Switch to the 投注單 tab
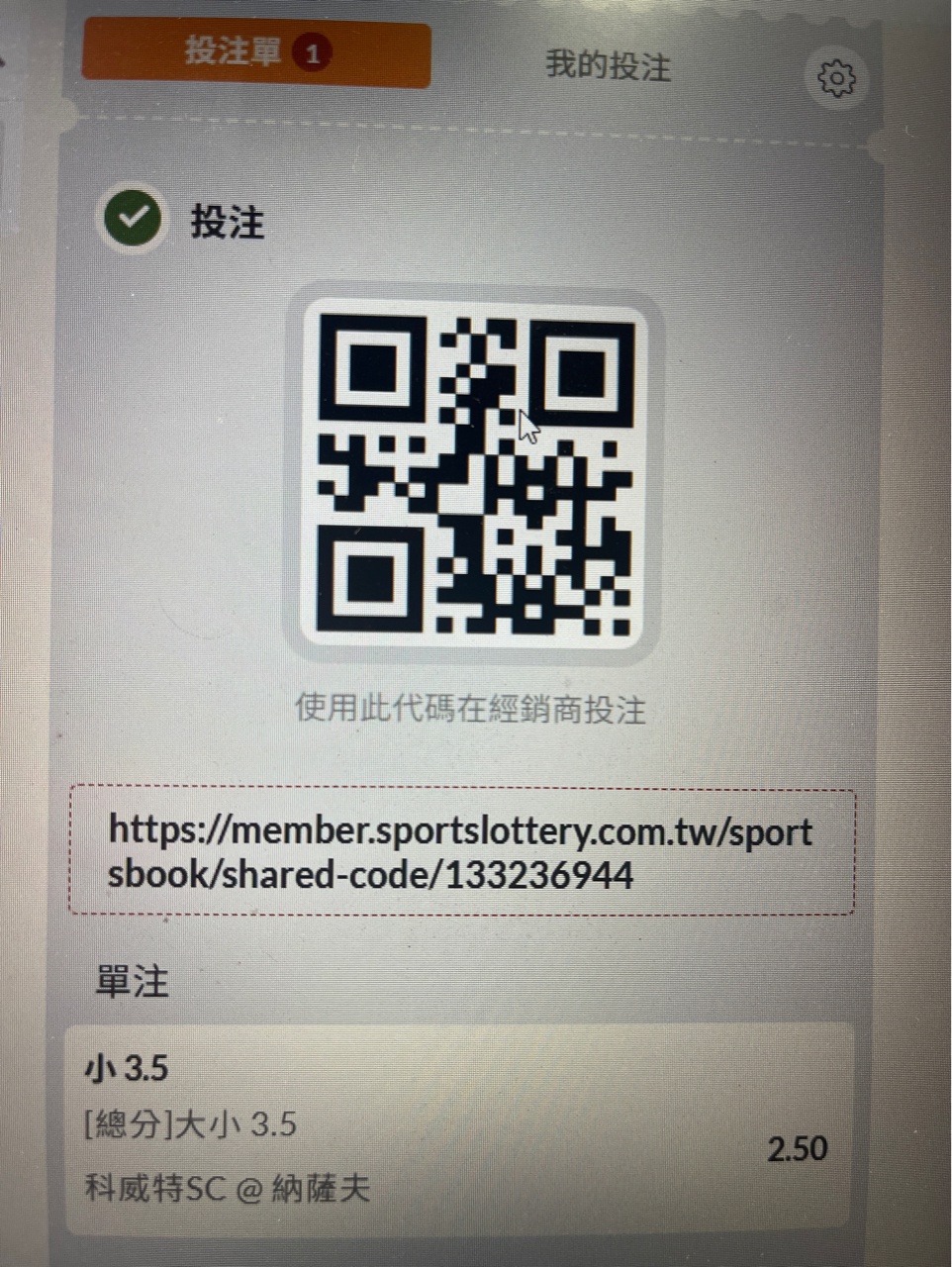952x1267 pixels. 255,52
